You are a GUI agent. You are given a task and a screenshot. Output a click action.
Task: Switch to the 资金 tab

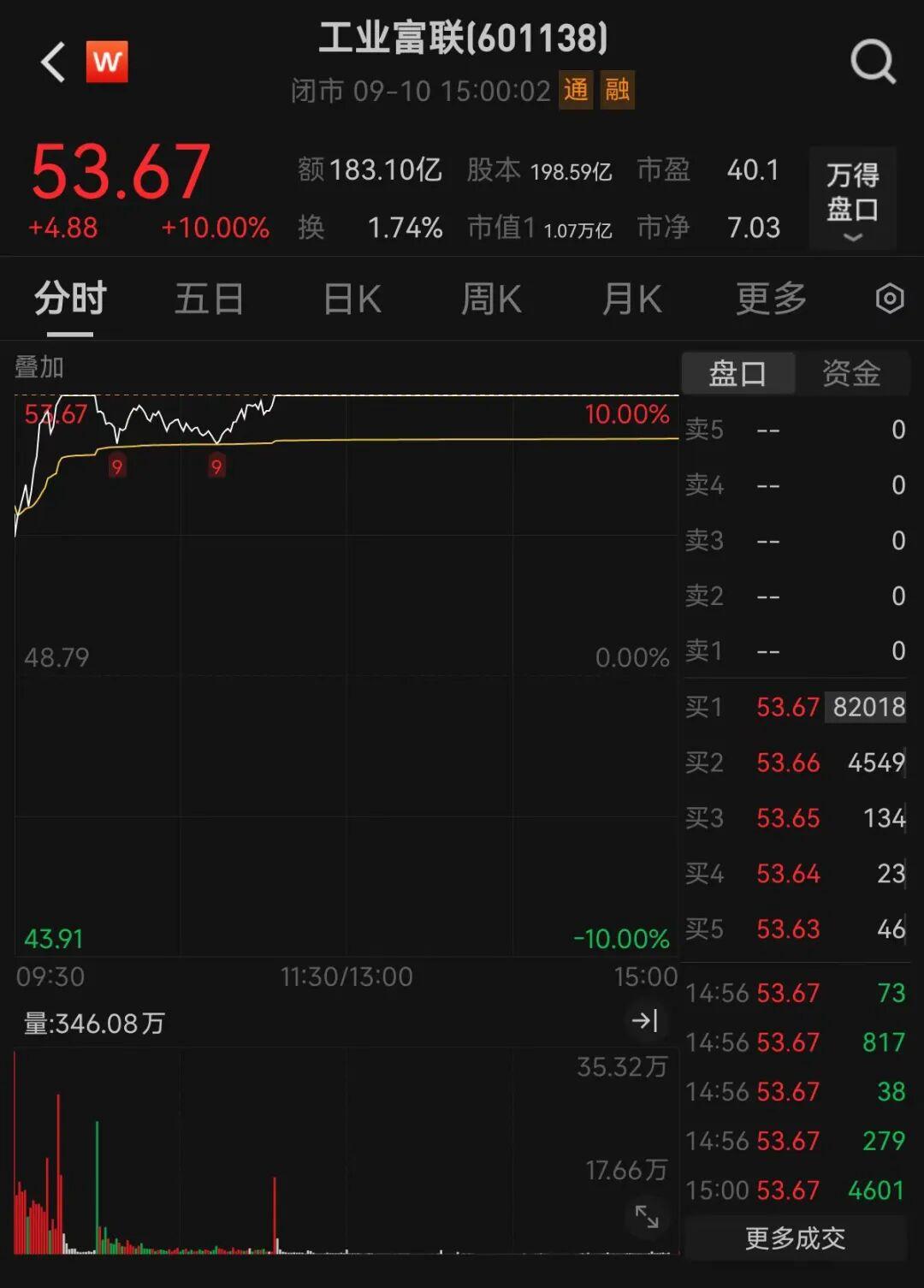point(851,373)
